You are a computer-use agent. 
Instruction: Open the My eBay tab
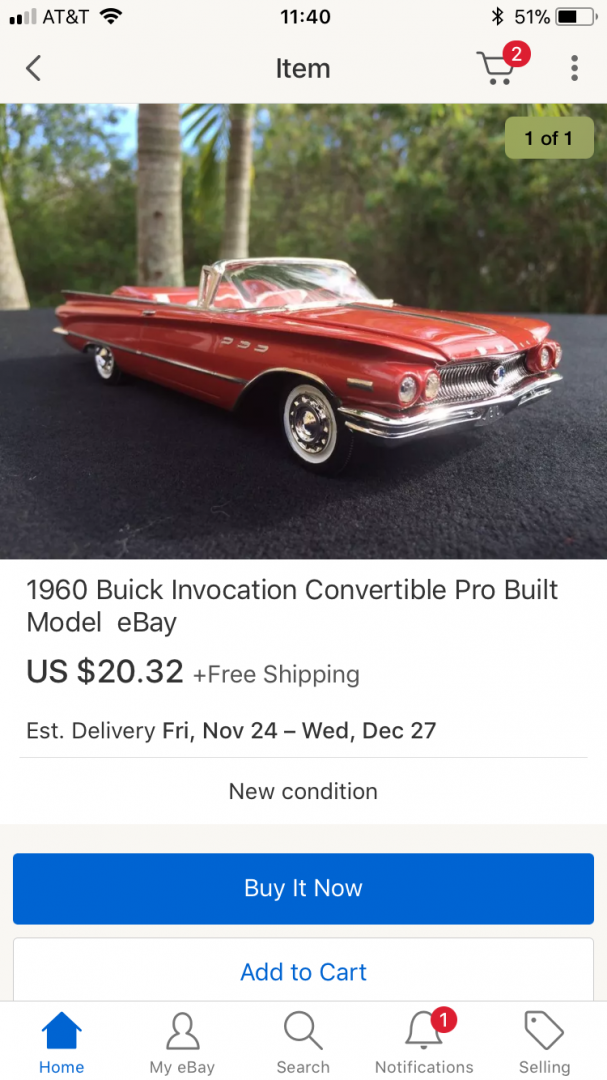182,1042
